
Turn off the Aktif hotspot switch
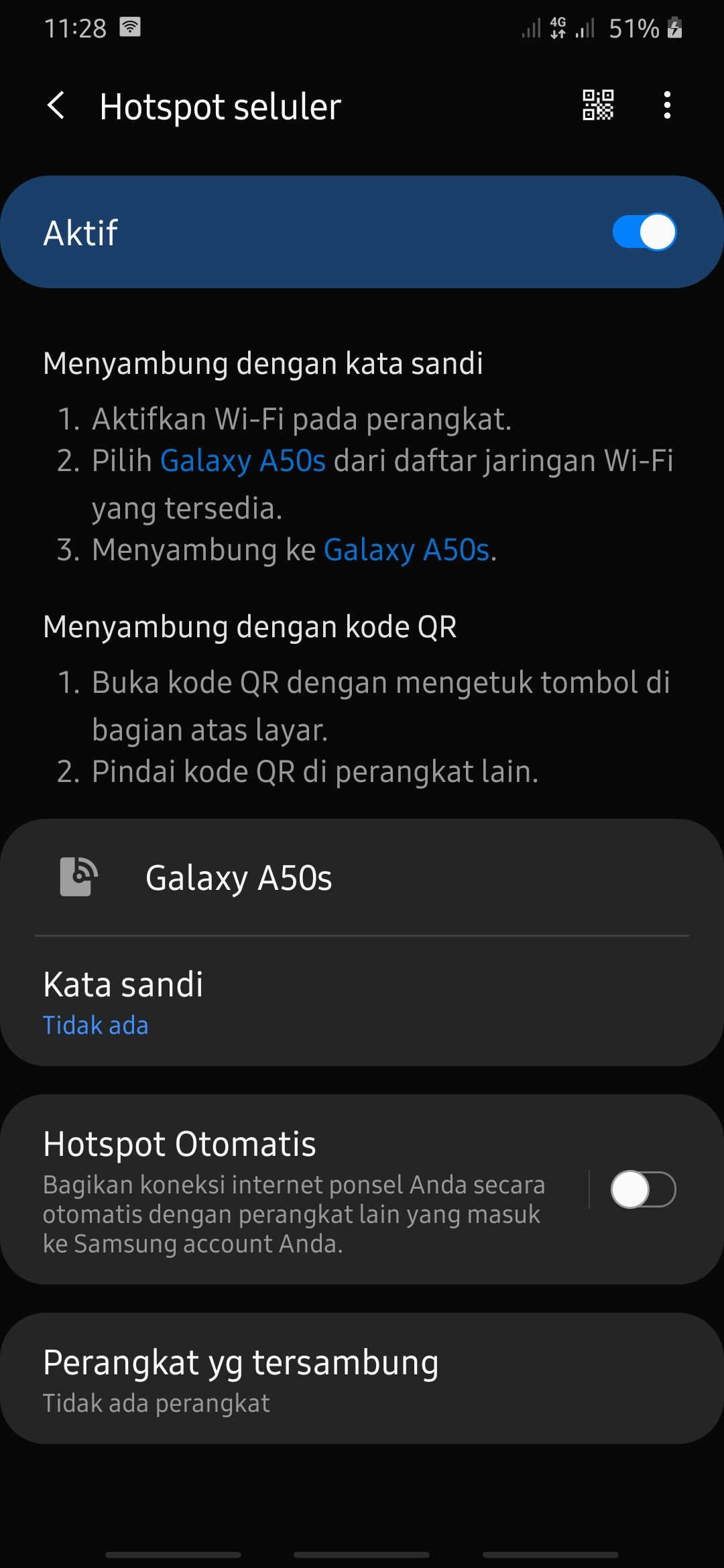(x=644, y=233)
